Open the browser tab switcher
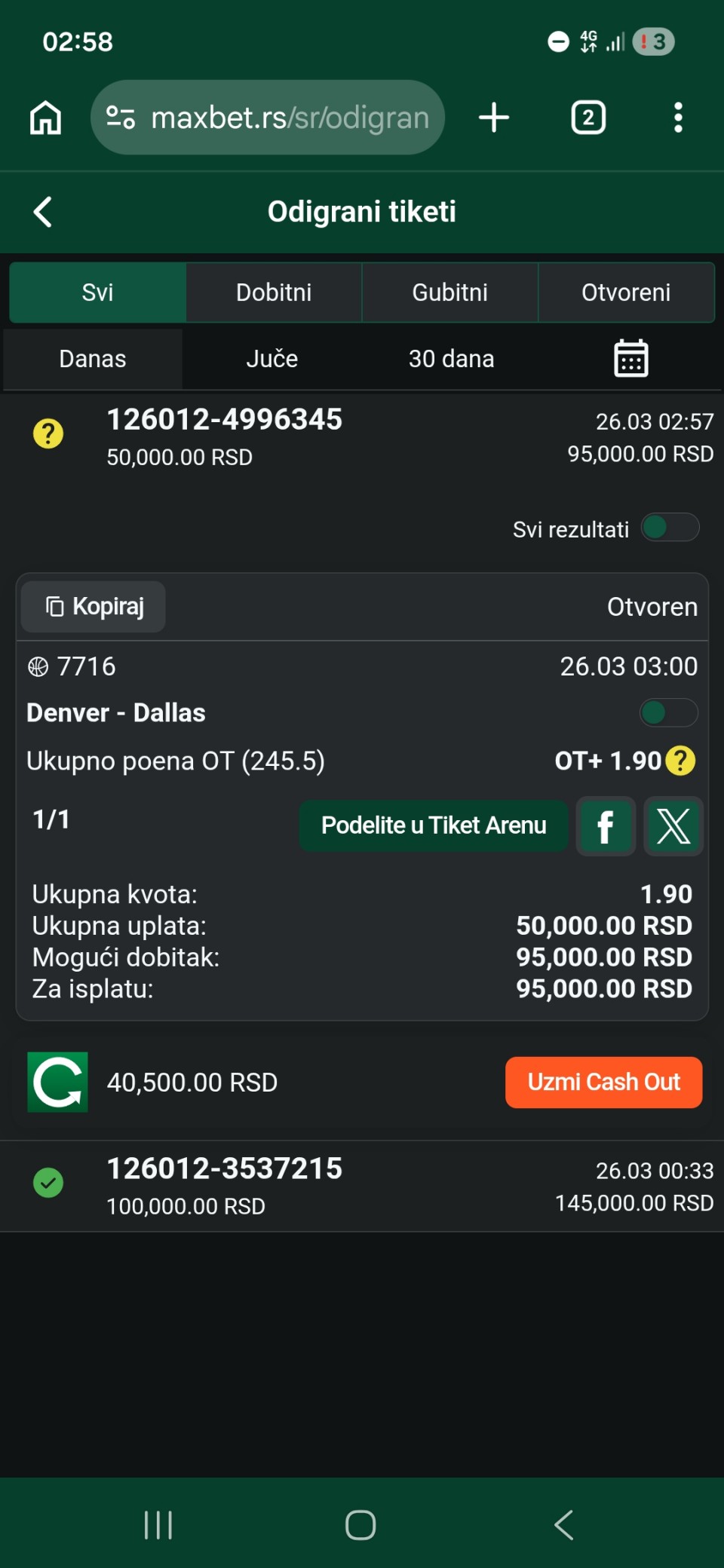This screenshot has height=1568, width=724. [x=588, y=118]
